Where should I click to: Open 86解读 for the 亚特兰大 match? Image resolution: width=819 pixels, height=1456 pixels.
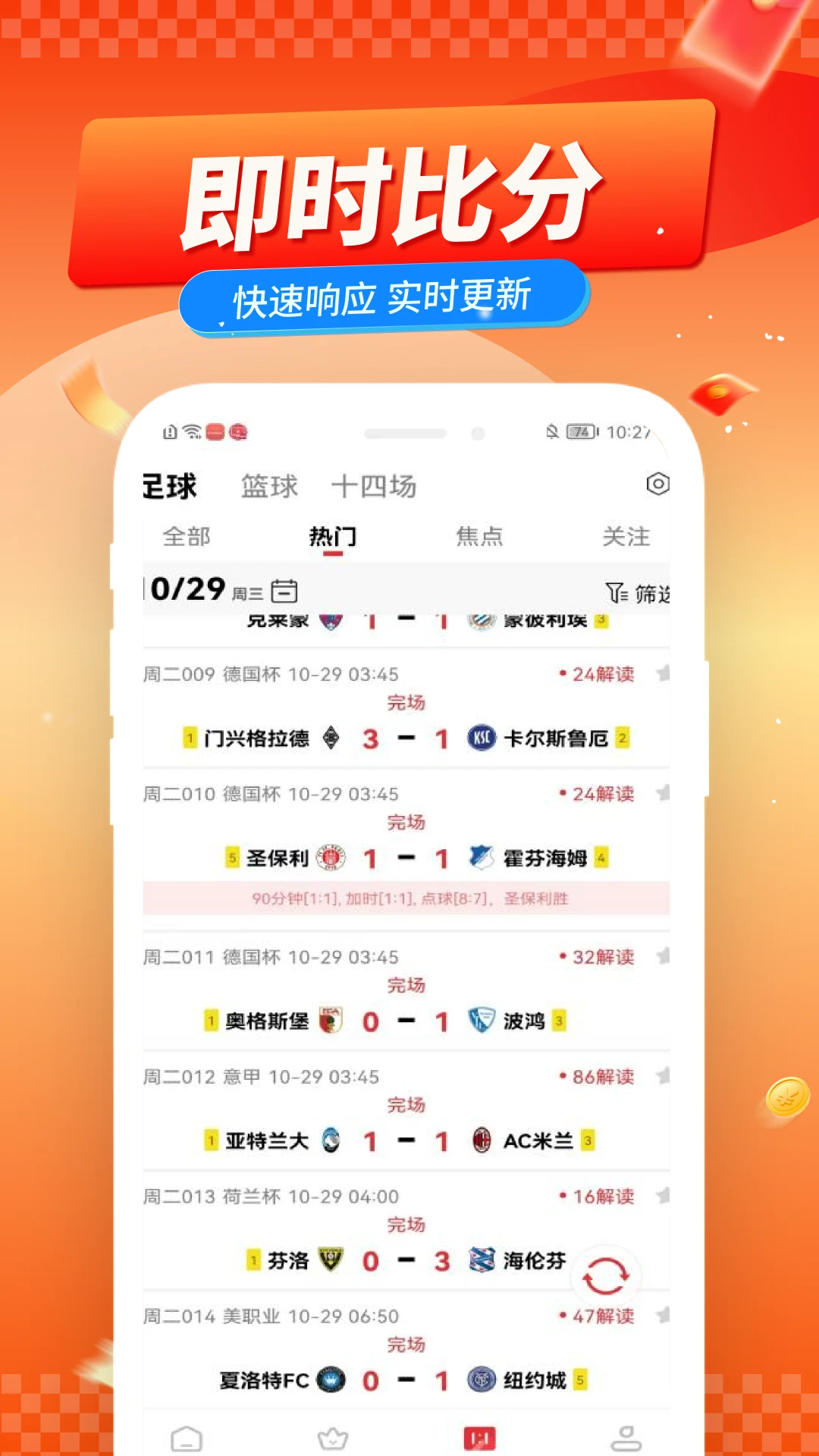pos(604,1076)
